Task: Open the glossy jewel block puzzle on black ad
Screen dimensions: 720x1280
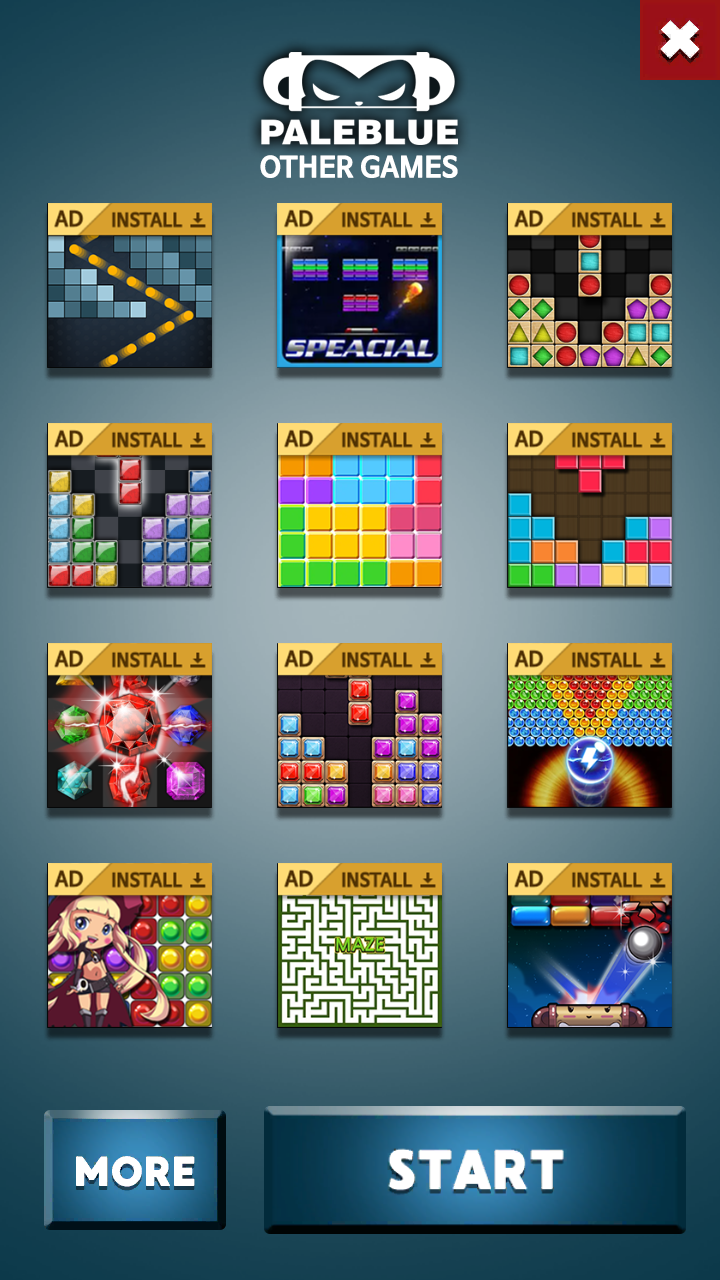Action: [130, 520]
